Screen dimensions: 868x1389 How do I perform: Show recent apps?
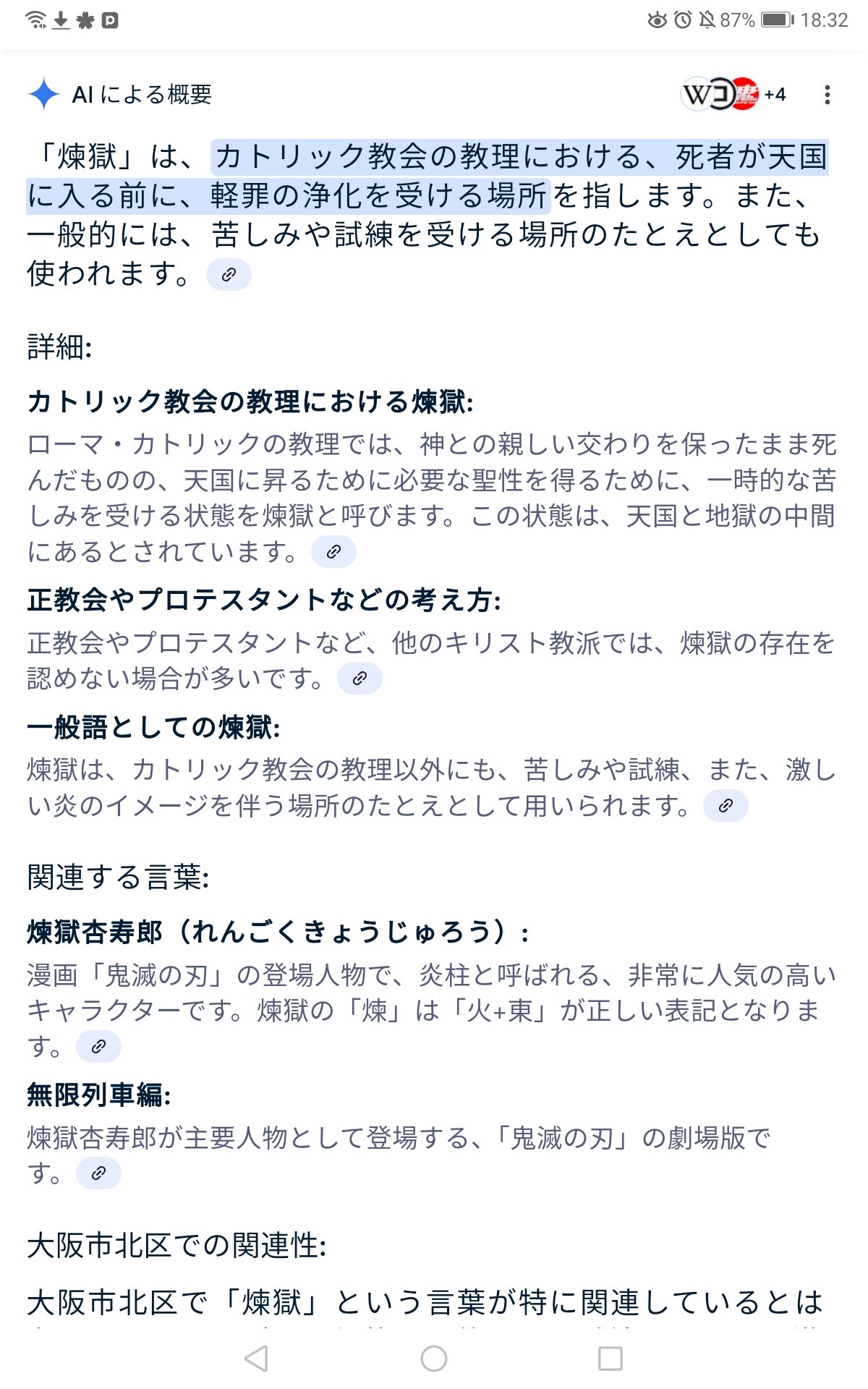pos(610,1359)
